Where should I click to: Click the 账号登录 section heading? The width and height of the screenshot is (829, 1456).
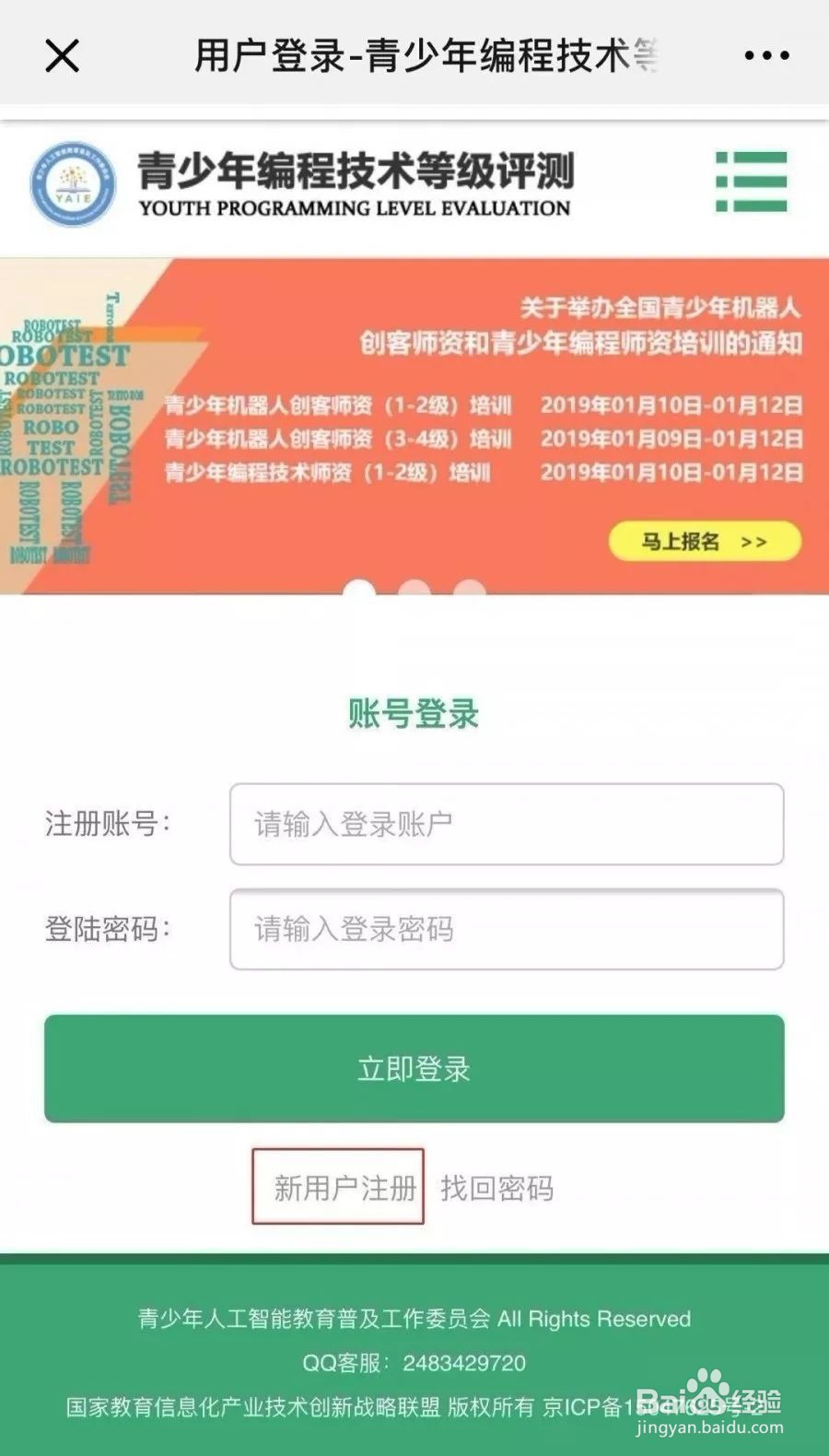click(414, 714)
